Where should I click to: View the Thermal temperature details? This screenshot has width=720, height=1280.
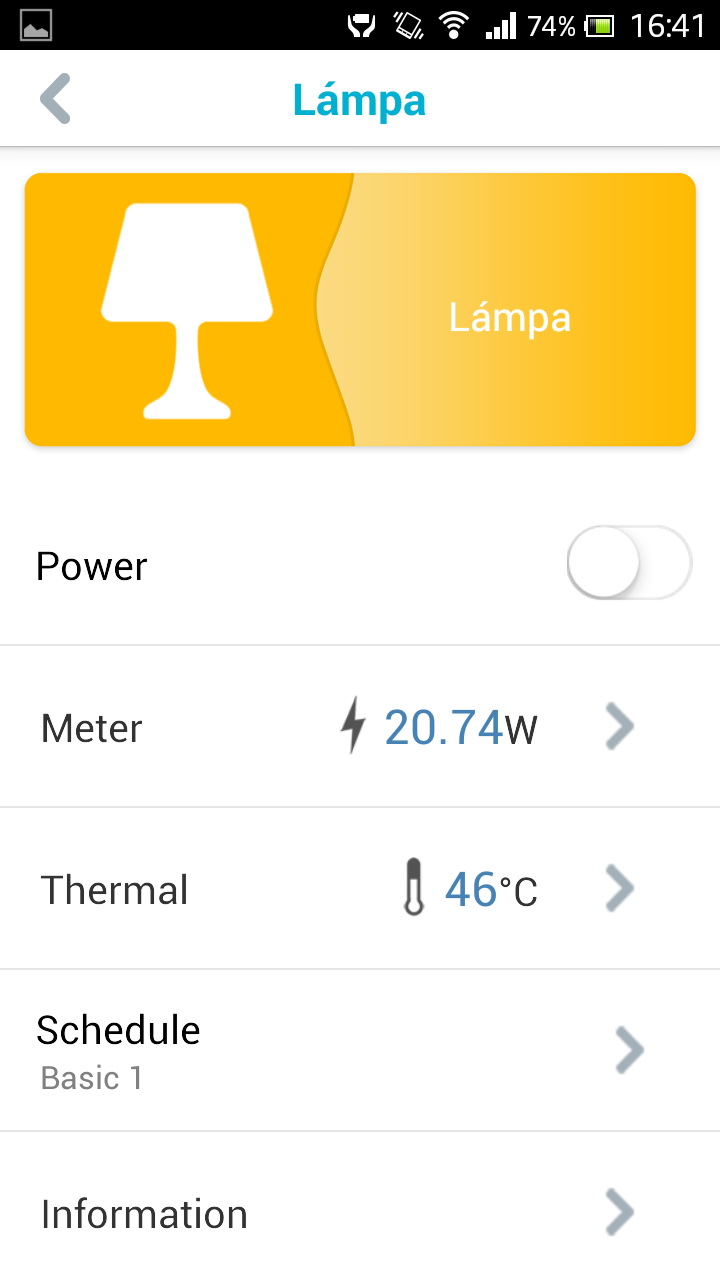tap(360, 889)
